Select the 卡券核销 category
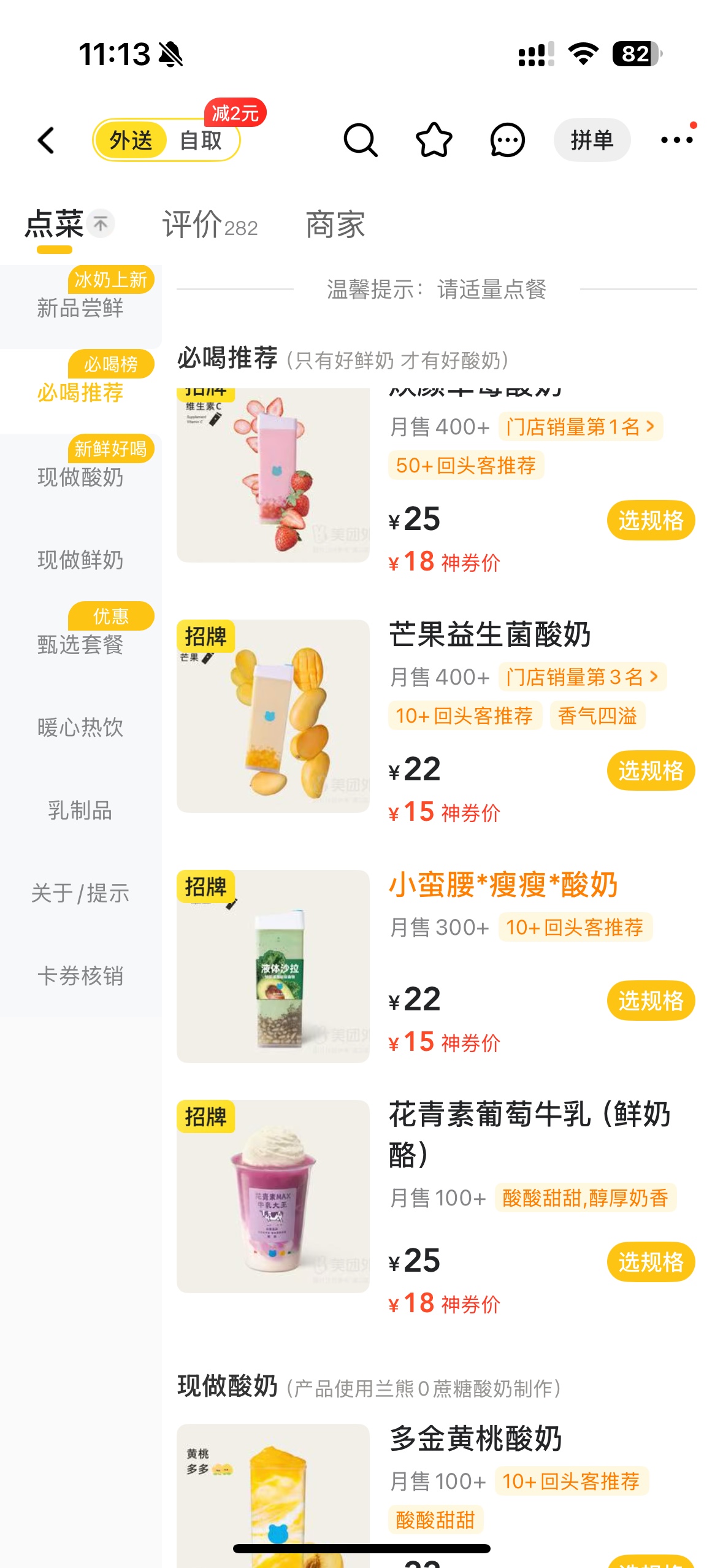 click(x=80, y=975)
